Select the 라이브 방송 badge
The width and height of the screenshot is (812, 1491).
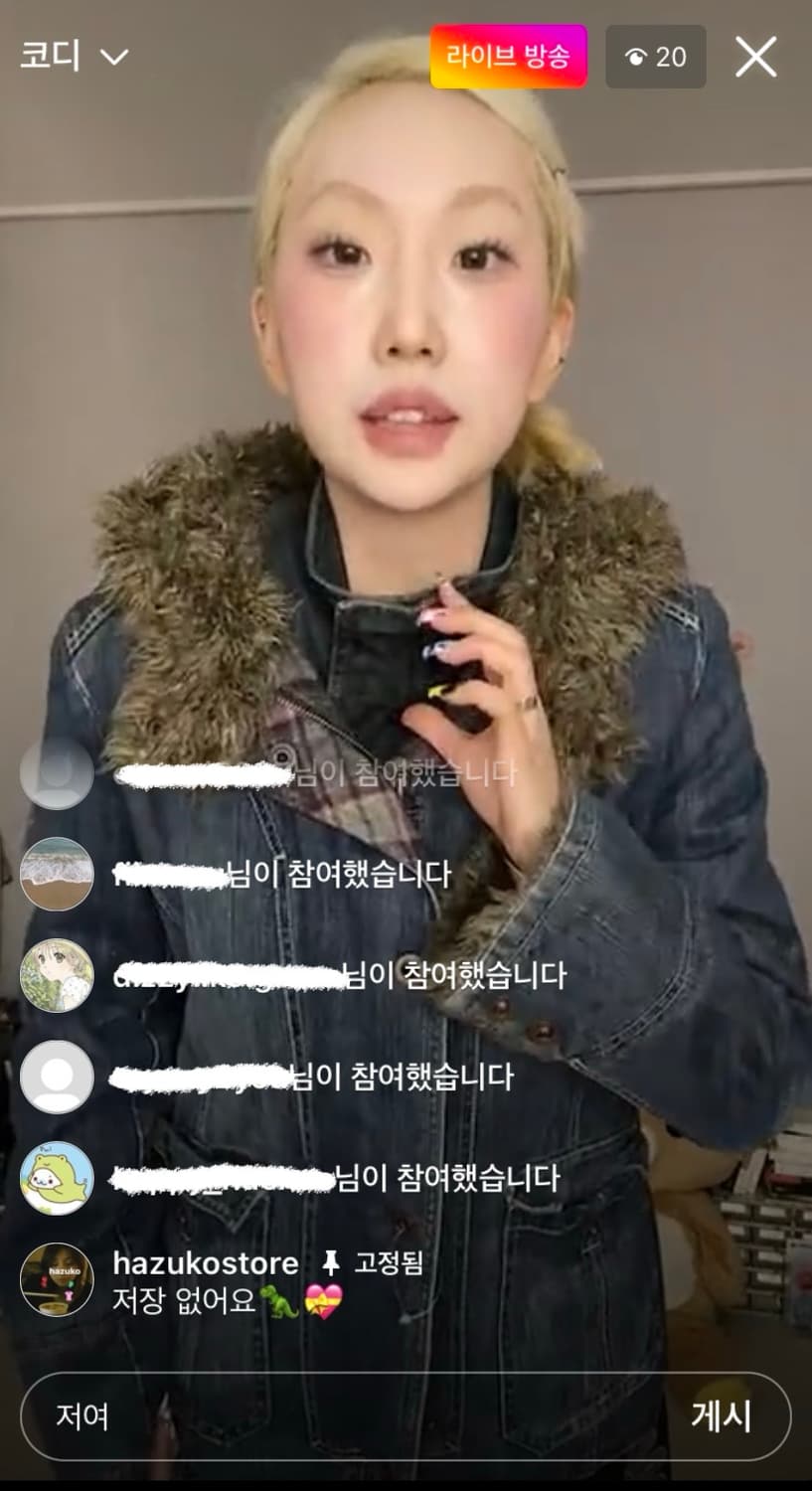(508, 57)
